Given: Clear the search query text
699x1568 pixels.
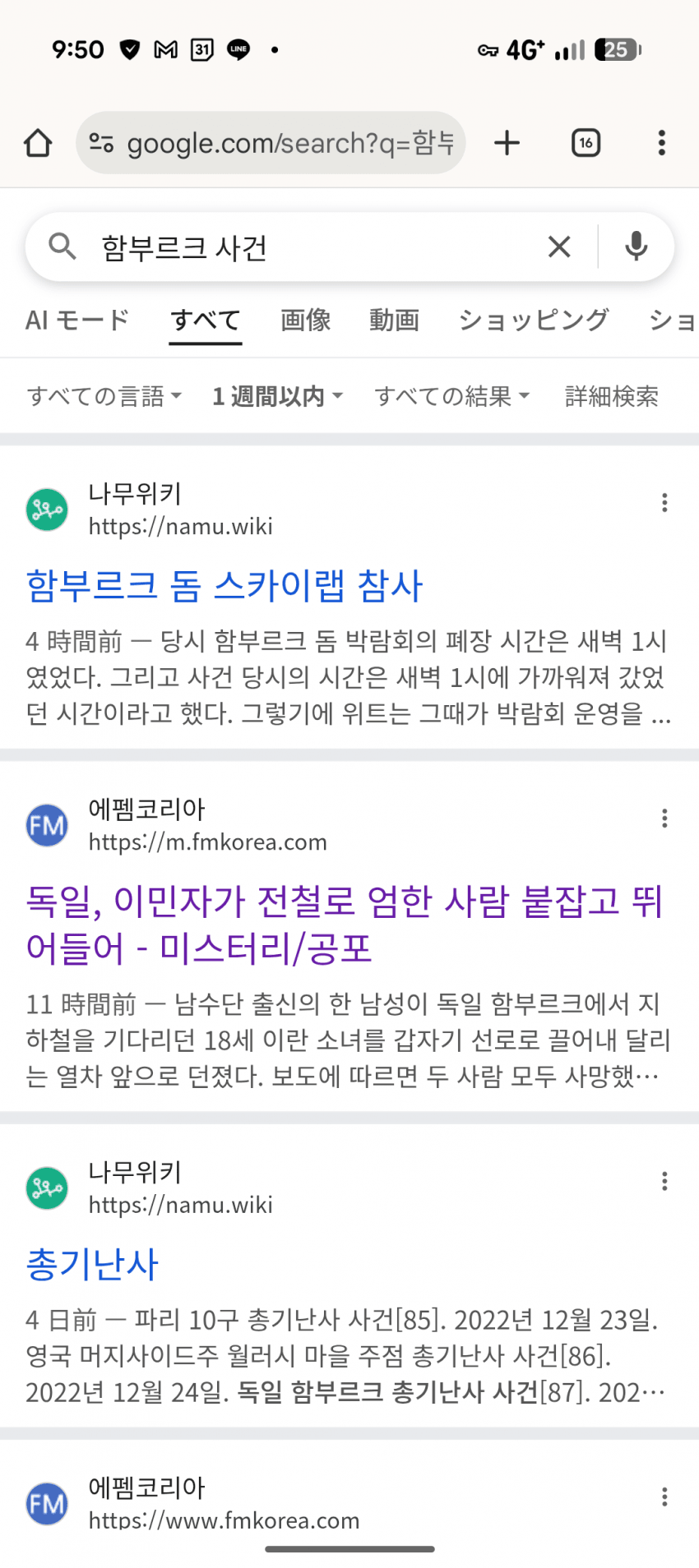Looking at the screenshot, I should [x=559, y=247].
